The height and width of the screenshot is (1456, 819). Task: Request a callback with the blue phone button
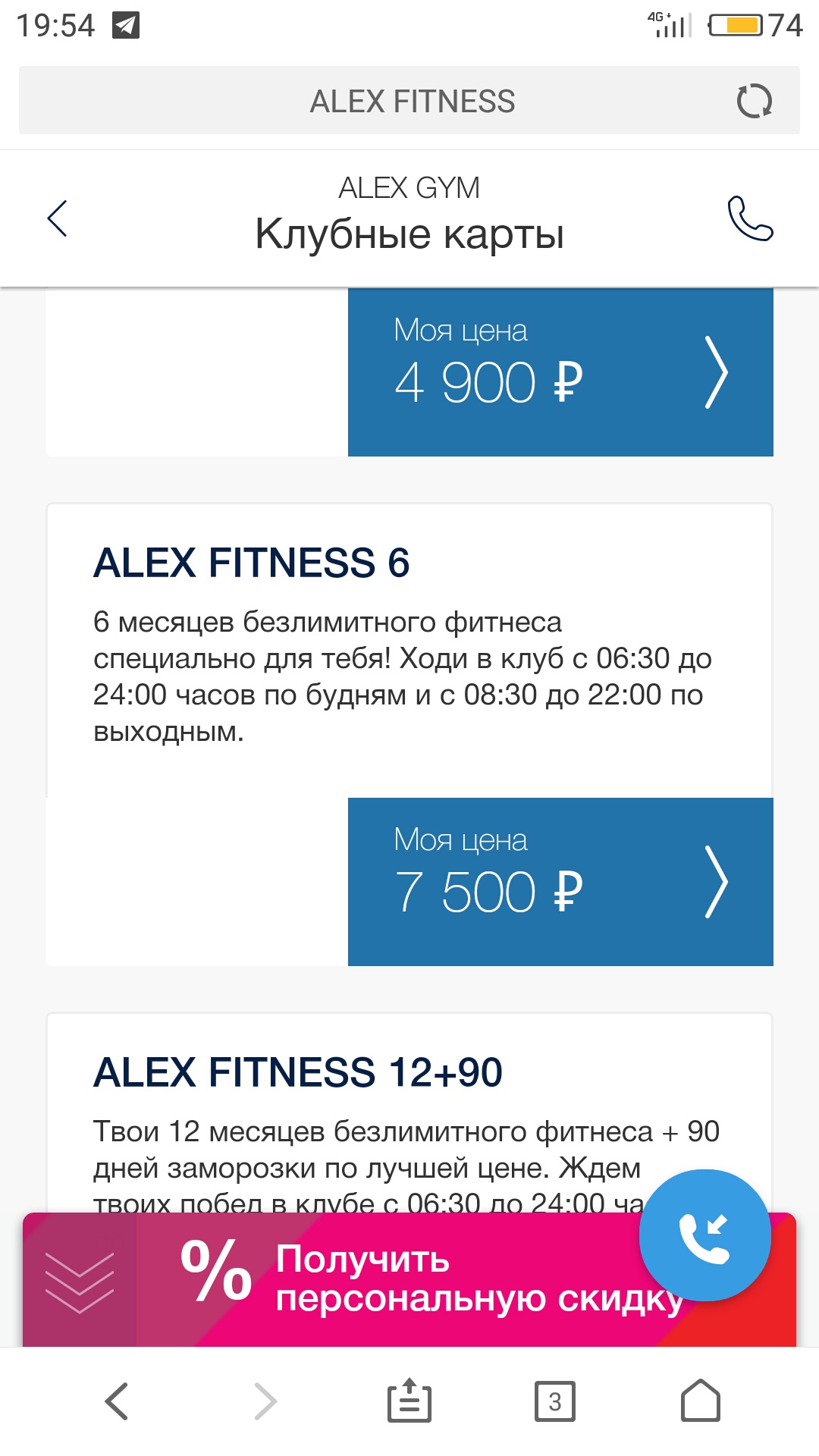pyautogui.click(x=704, y=1235)
